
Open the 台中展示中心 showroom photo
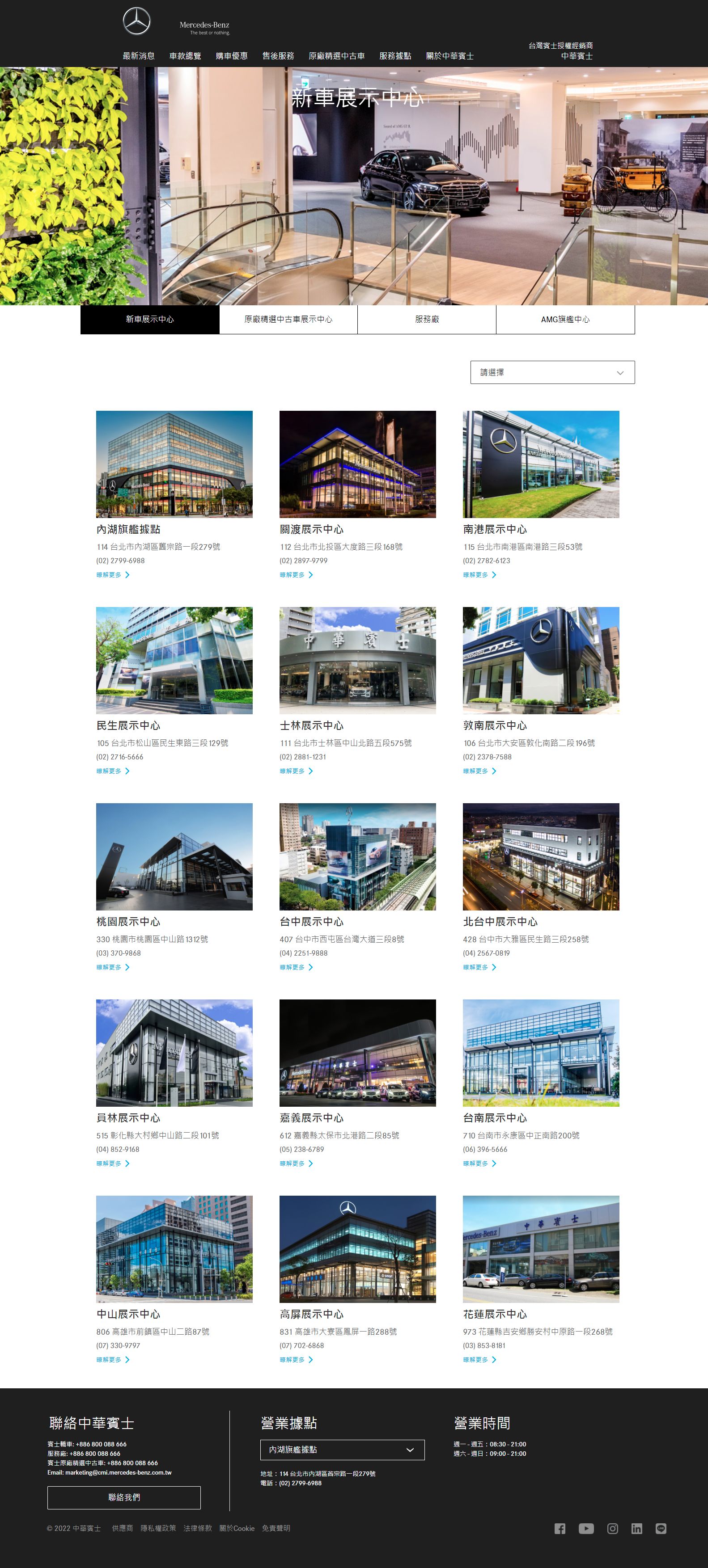click(358, 856)
